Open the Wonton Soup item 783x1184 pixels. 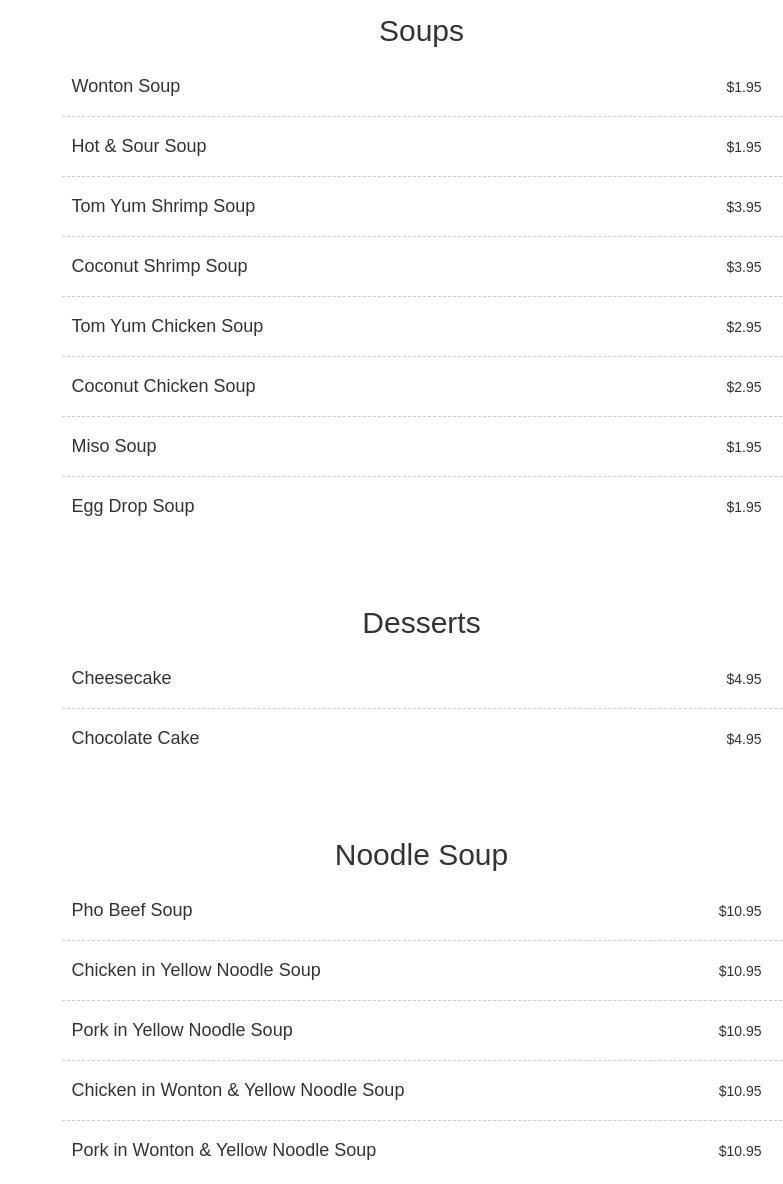tap(126, 87)
